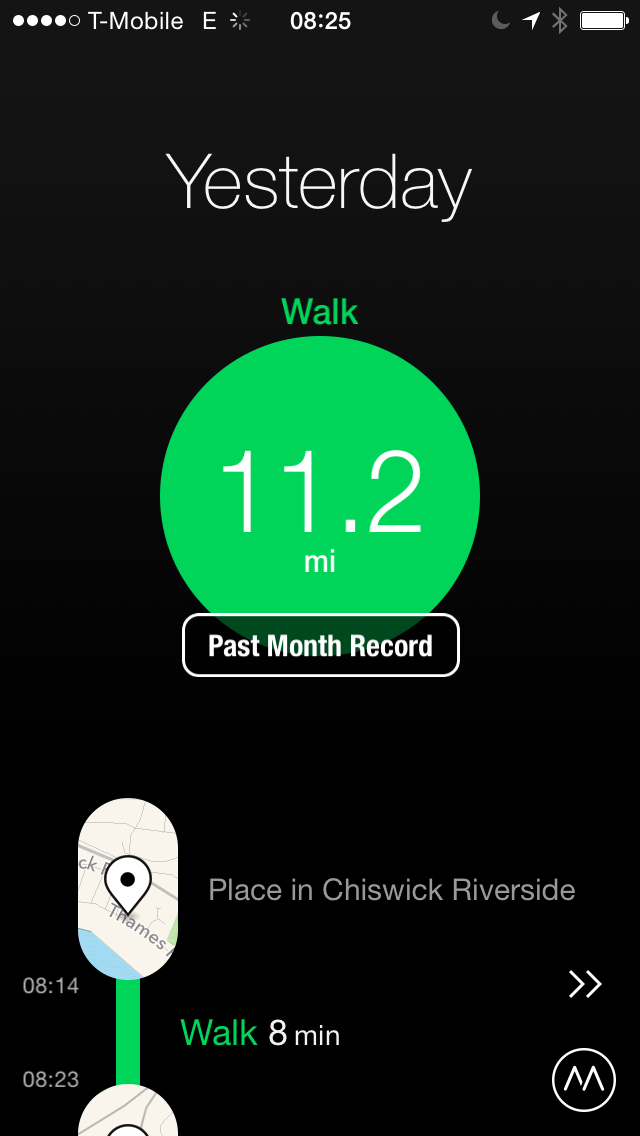Tap the Yesterday date title
This screenshot has height=1136, width=640.
pos(319,184)
